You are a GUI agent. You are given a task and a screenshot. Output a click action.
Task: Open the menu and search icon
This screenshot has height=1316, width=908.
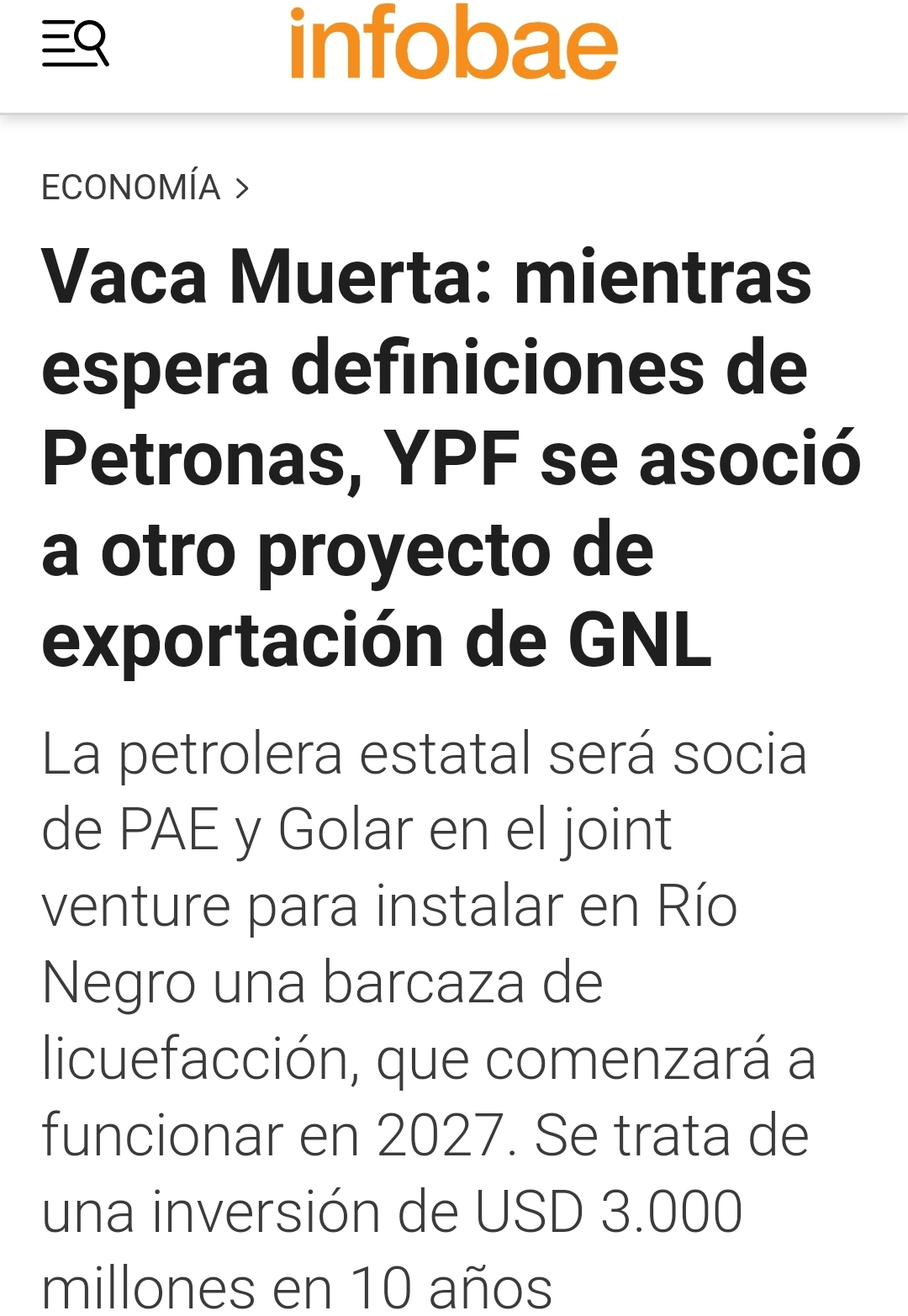click(x=75, y=44)
